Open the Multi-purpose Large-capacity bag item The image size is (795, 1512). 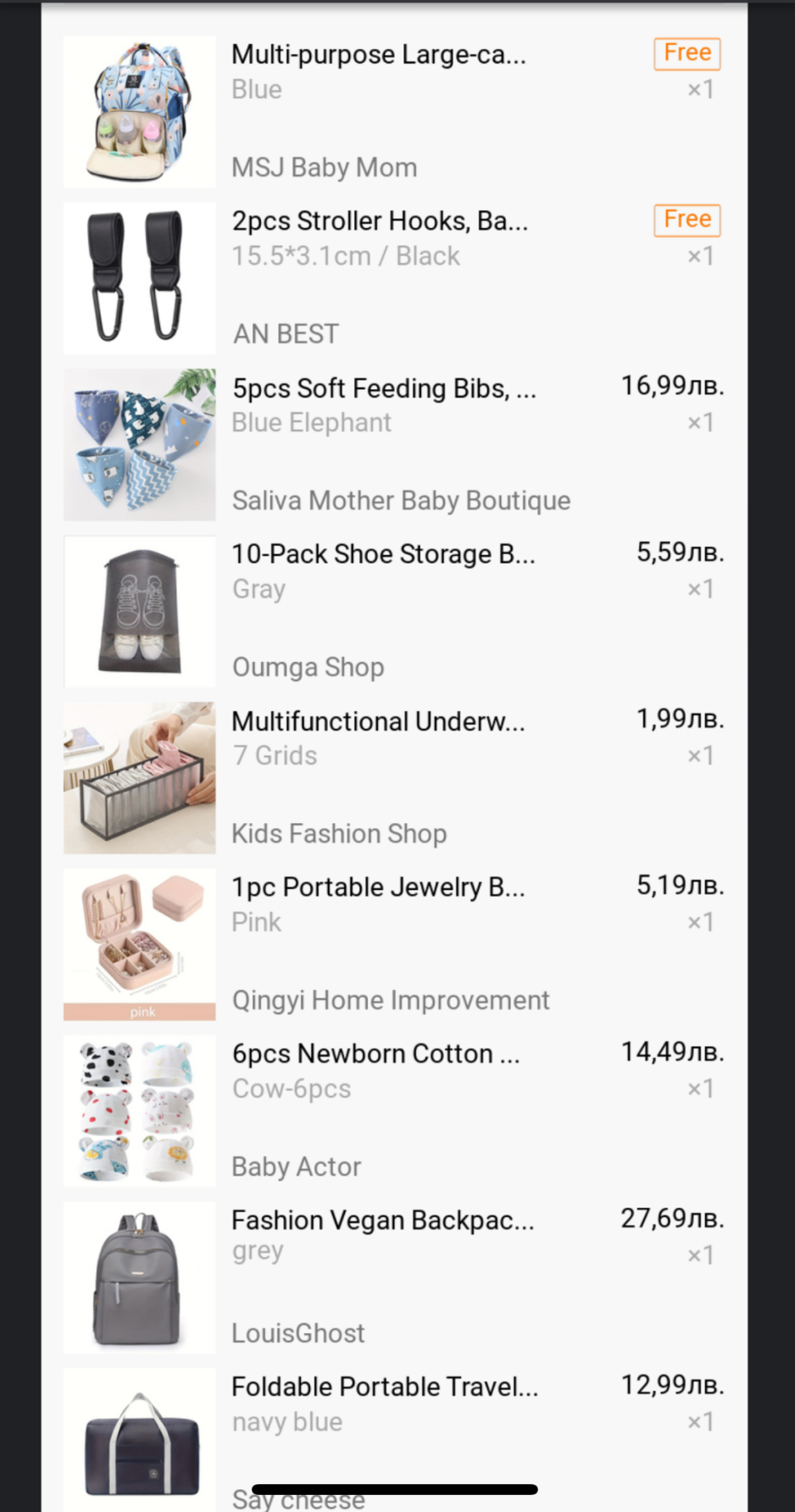point(378,56)
